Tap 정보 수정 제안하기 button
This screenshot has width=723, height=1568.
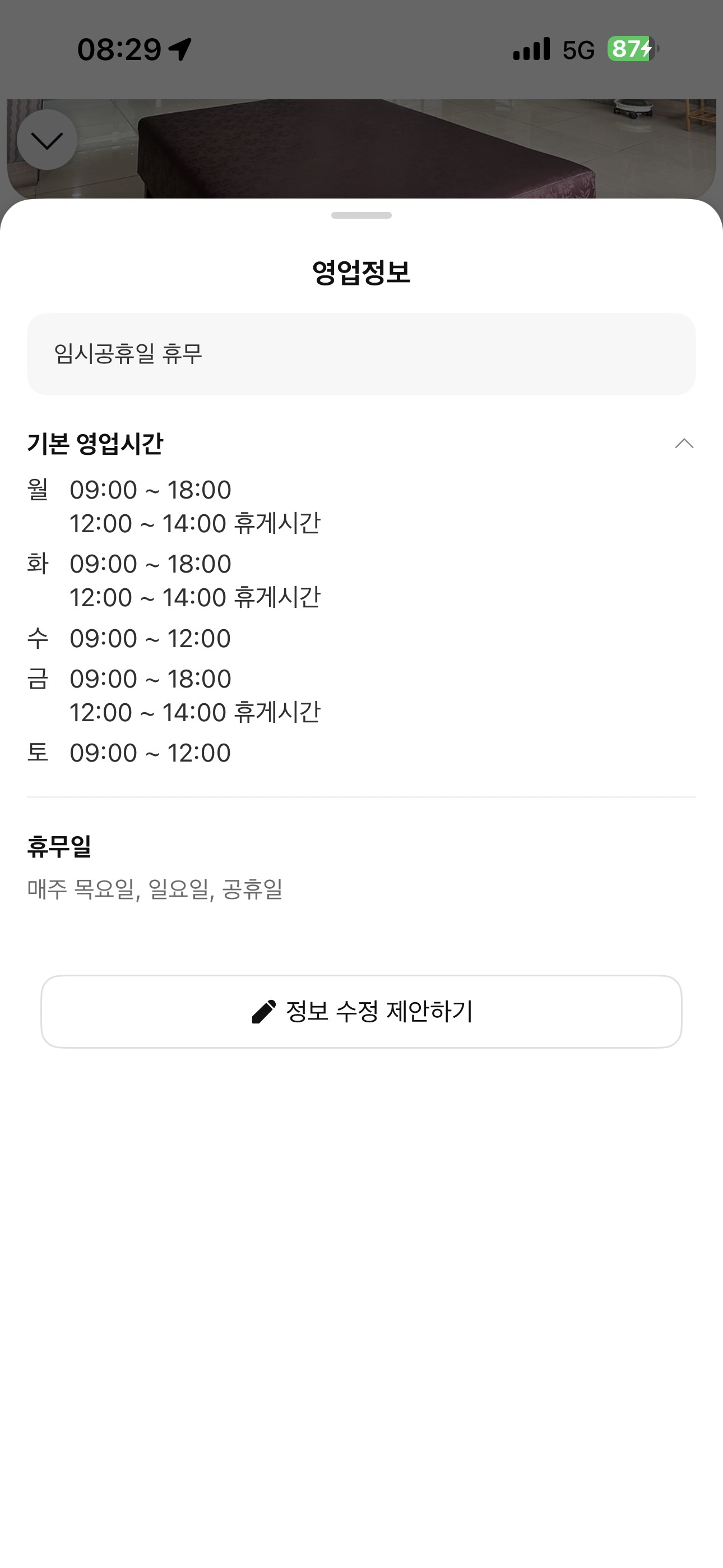(361, 1011)
